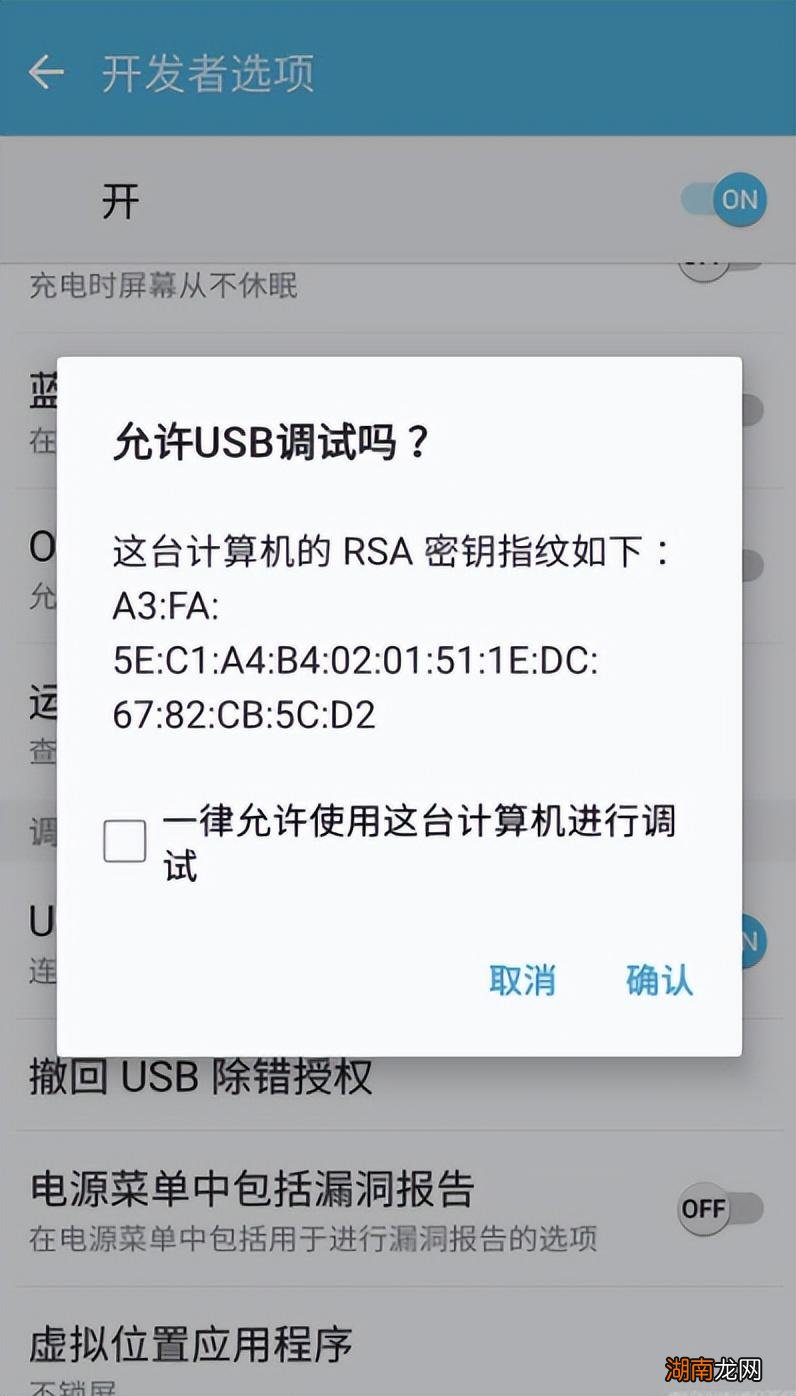Toggle the 电源菜单中包括漏洞报告 OFF switch
796x1396 pixels.
point(706,1209)
